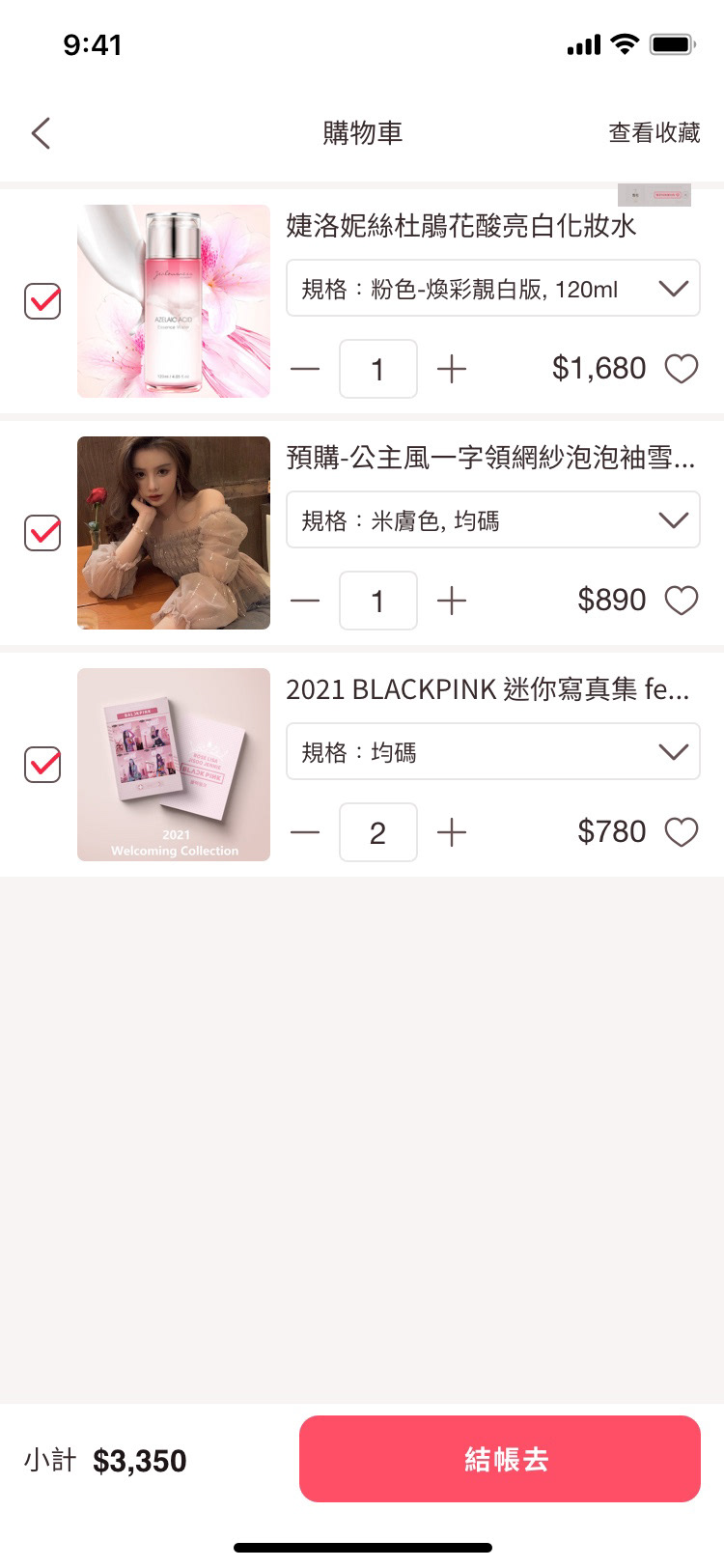Open 查看收藏 saved items
The image size is (724, 1568).
[x=654, y=133]
